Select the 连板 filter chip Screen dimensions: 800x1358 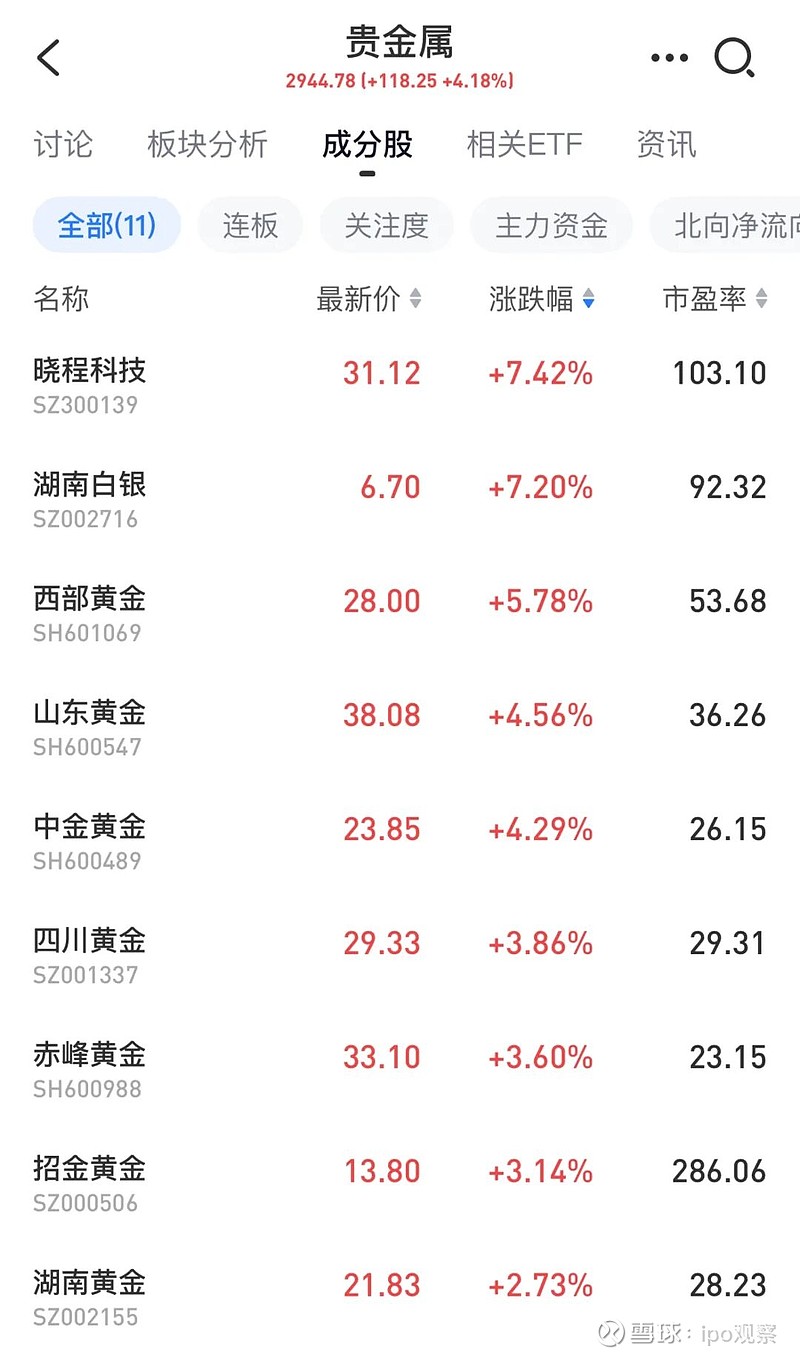pyautogui.click(x=250, y=225)
